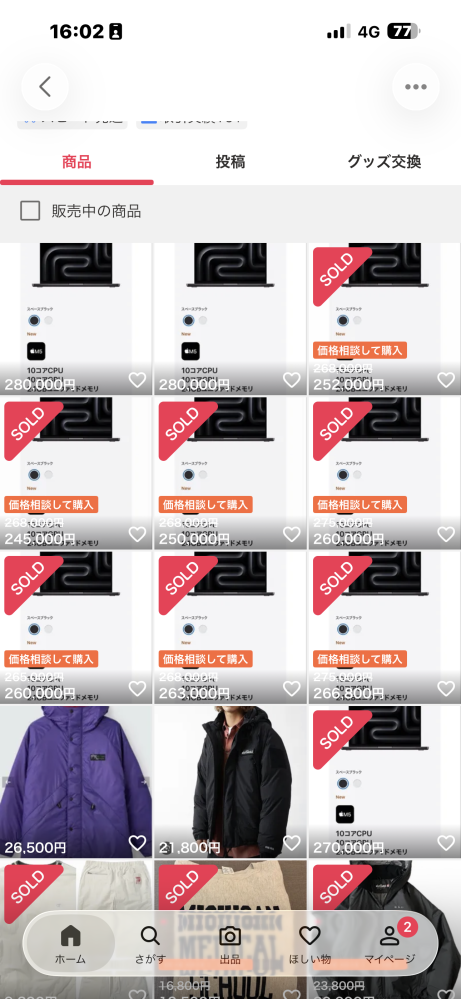
Task: Check the 販売中の商品 checkbox
Action: pyautogui.click(x=30, y=211)
